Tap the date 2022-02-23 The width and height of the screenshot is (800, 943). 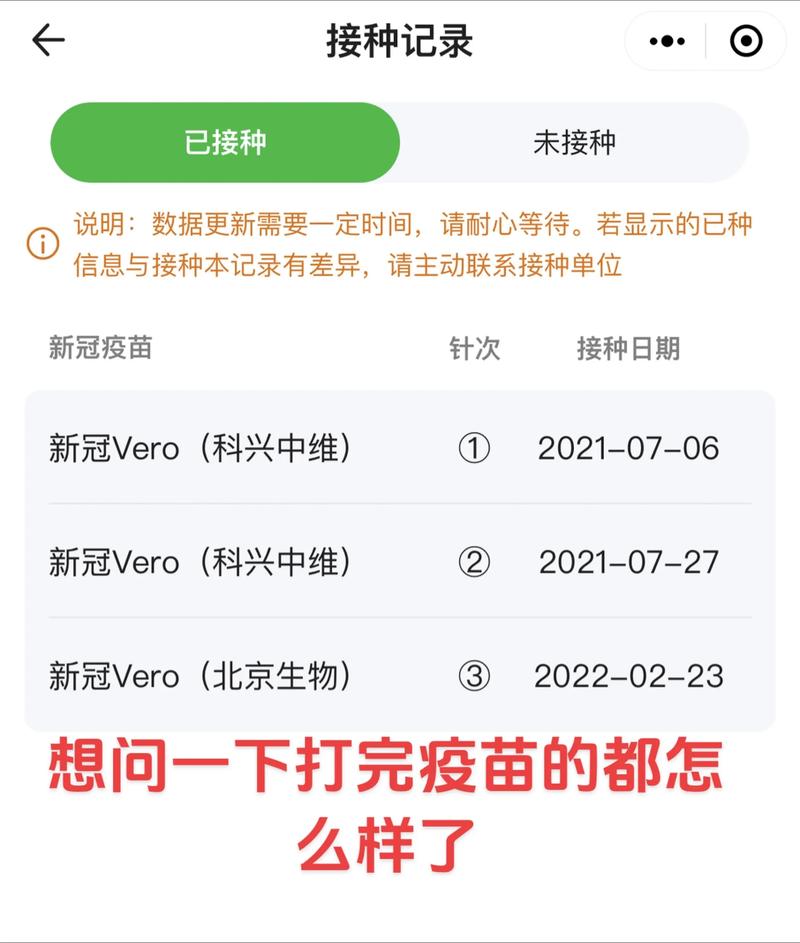(x=628, y=676)
